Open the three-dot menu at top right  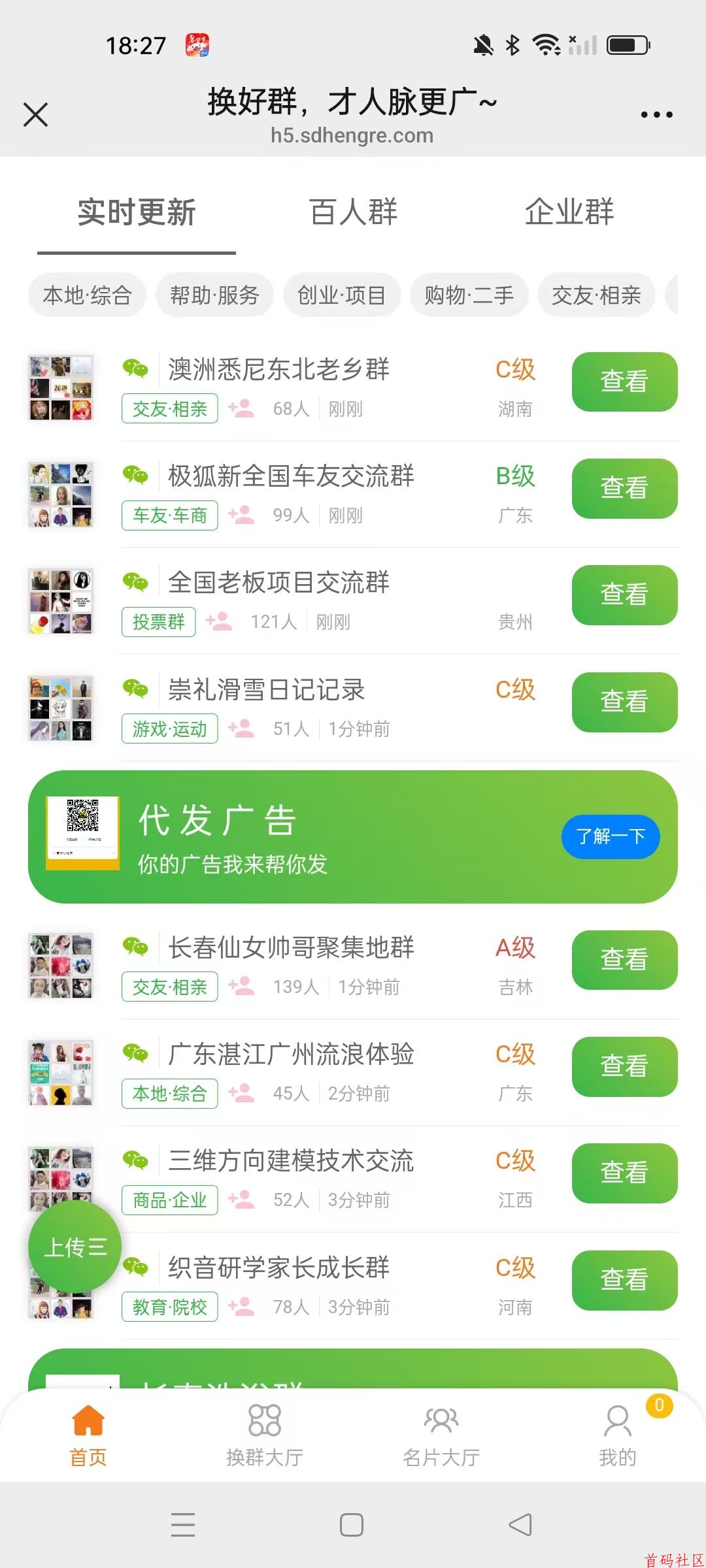(x=655, y=114)
